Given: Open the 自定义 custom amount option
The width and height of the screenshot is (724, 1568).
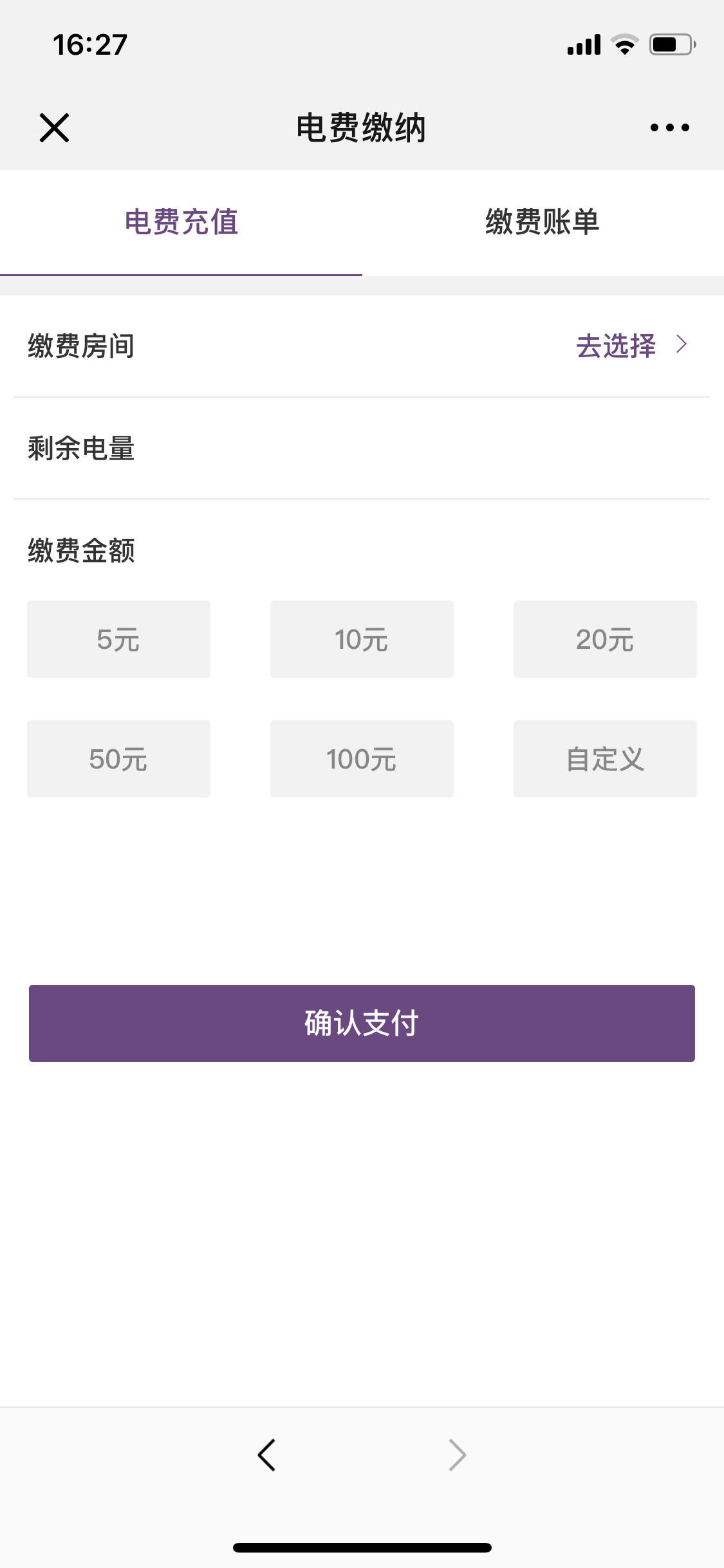Looking at the screenshot, I should click(x=604, y=758).
